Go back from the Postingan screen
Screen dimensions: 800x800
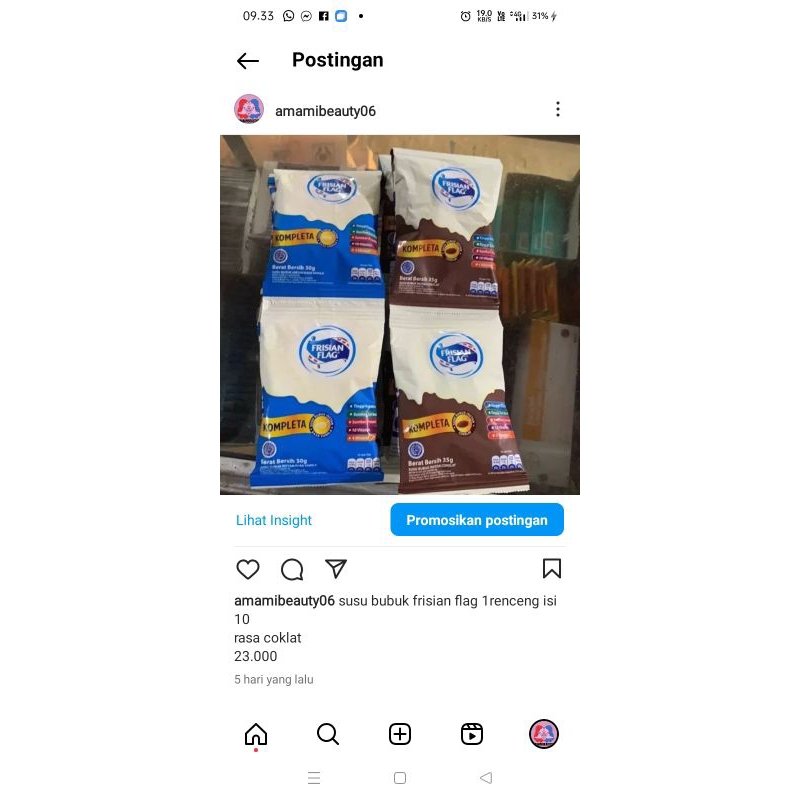(x=248, y=61)
